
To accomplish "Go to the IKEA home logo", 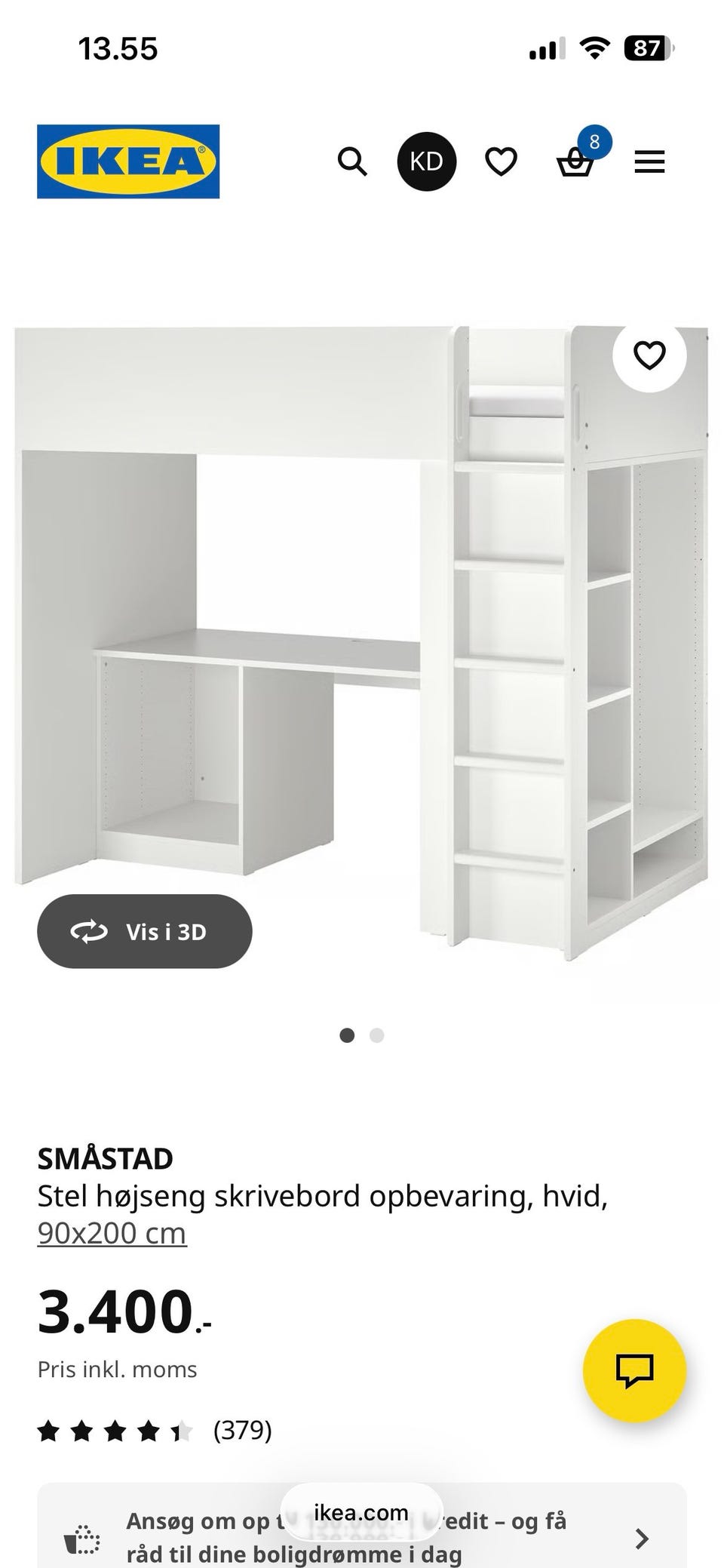I will tap(128, 161).
